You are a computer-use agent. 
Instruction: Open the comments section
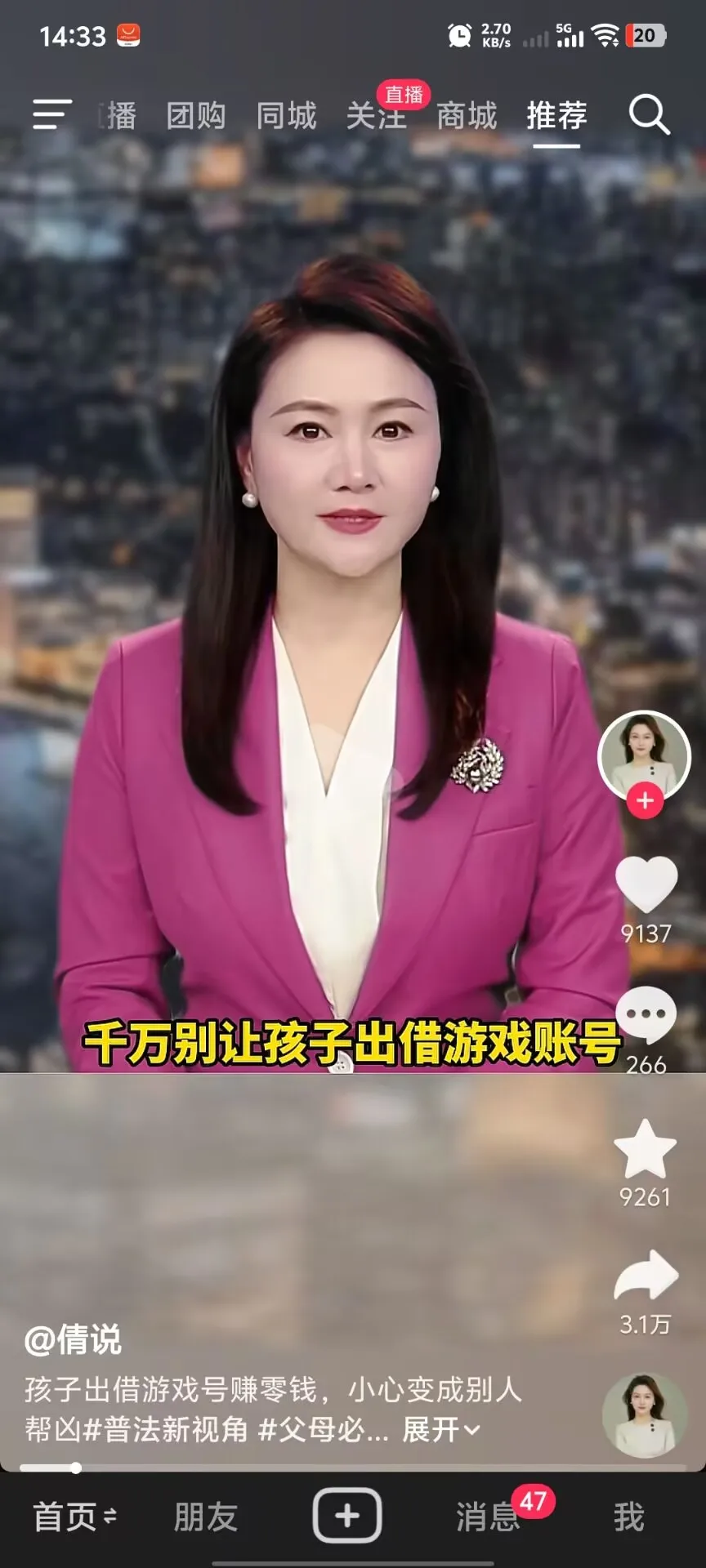coord(646,1015)
